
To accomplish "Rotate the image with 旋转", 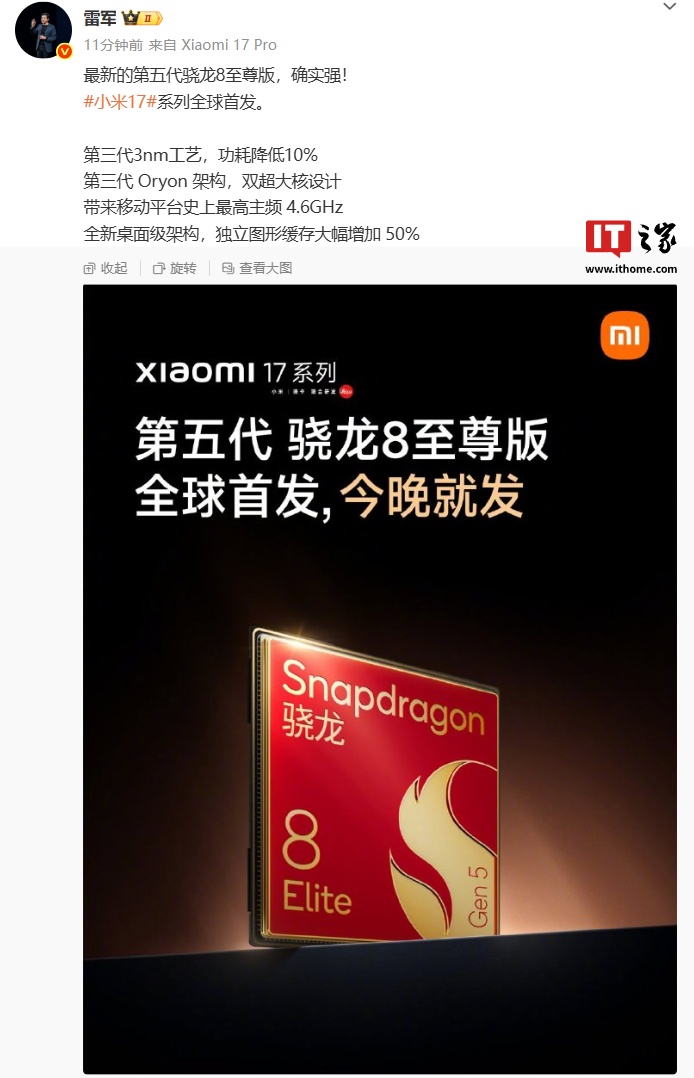I will pos(175,268).
